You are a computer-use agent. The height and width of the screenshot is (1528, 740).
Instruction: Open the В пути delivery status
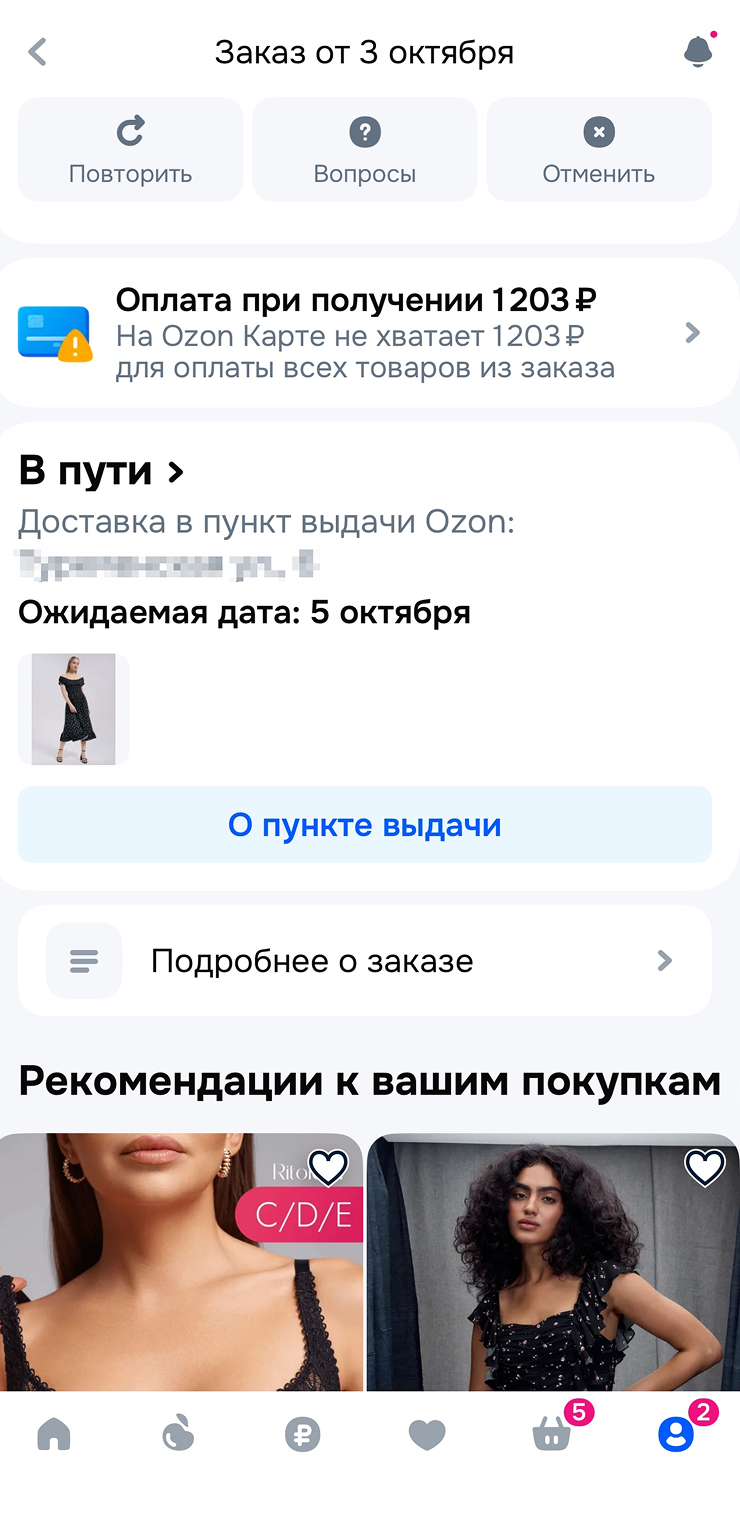point(102,471)
